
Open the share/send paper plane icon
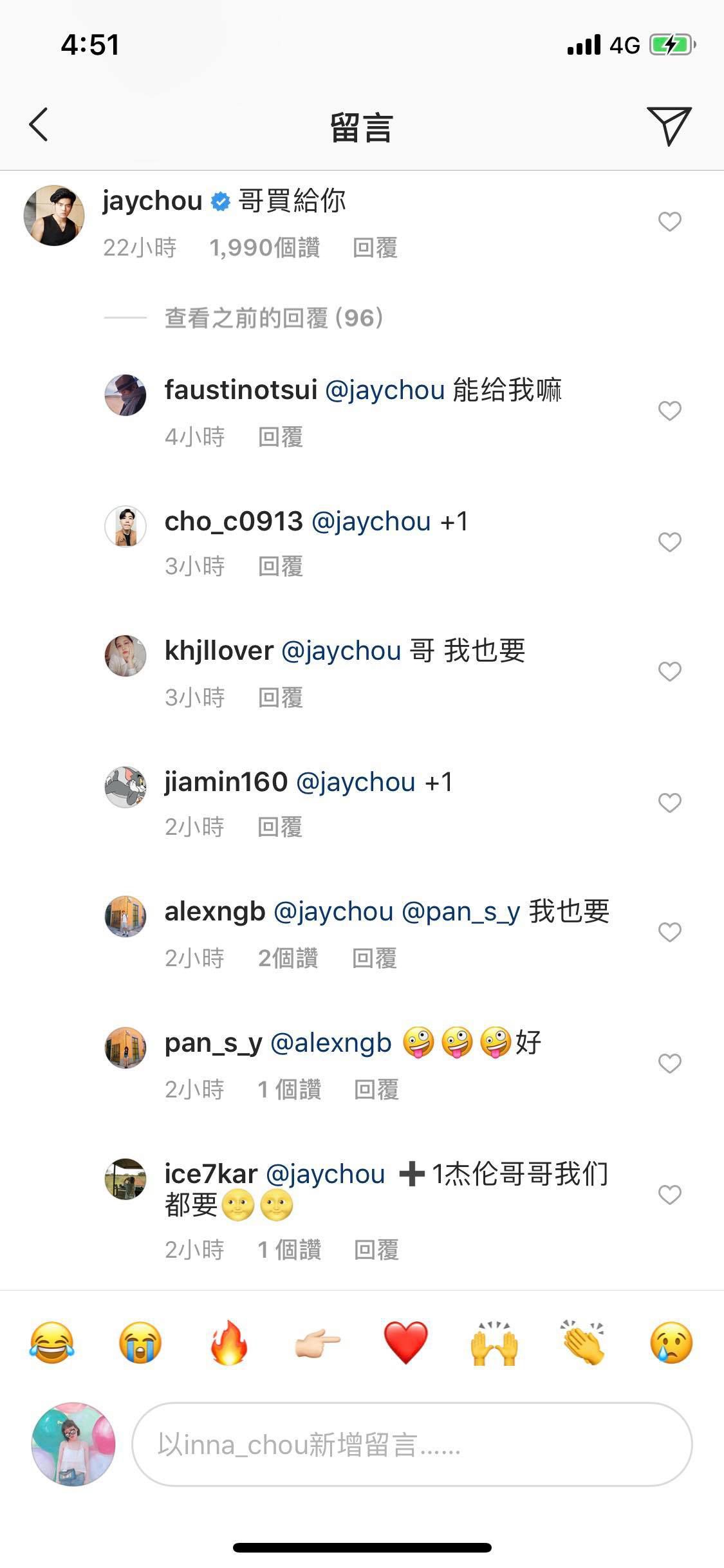[669, 126]
